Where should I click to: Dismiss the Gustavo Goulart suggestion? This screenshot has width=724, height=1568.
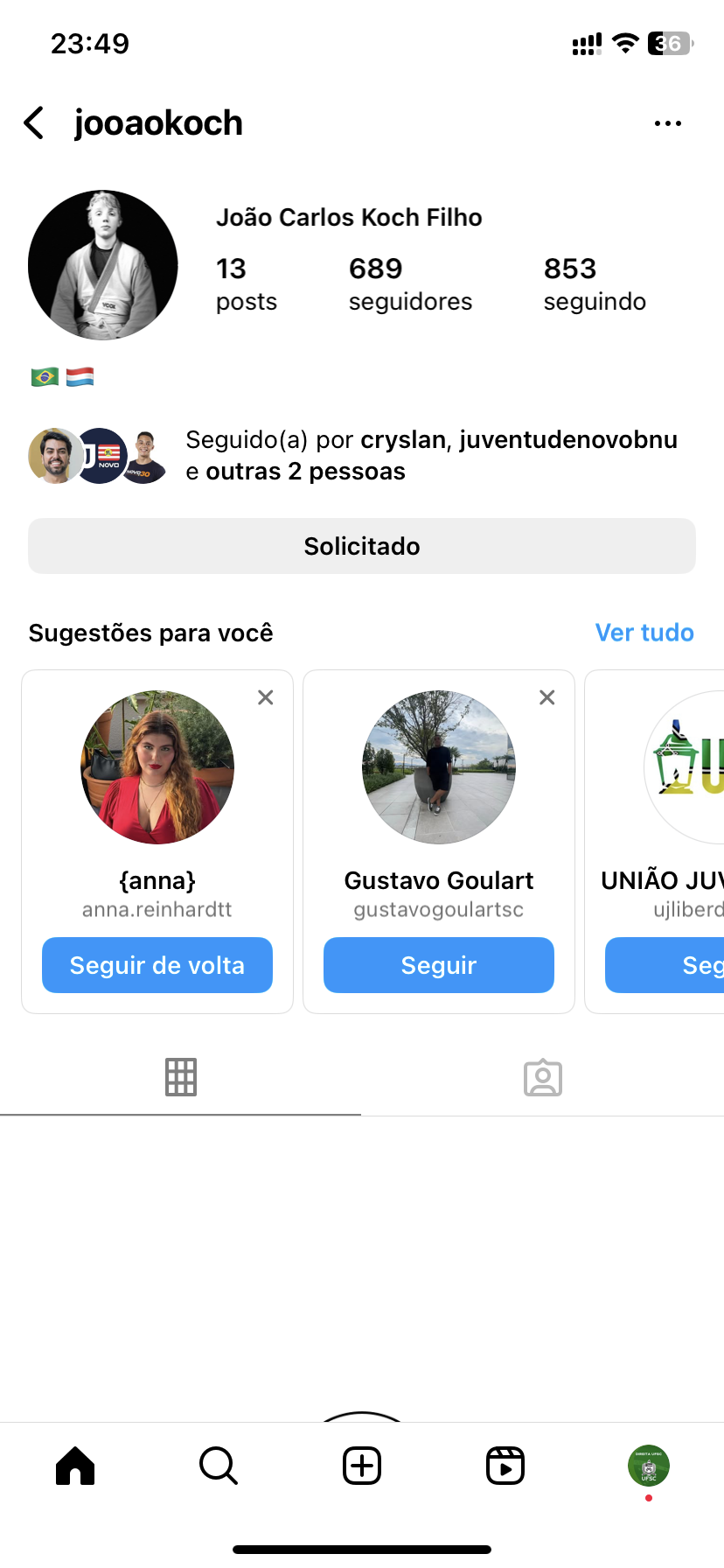[547, 697]
